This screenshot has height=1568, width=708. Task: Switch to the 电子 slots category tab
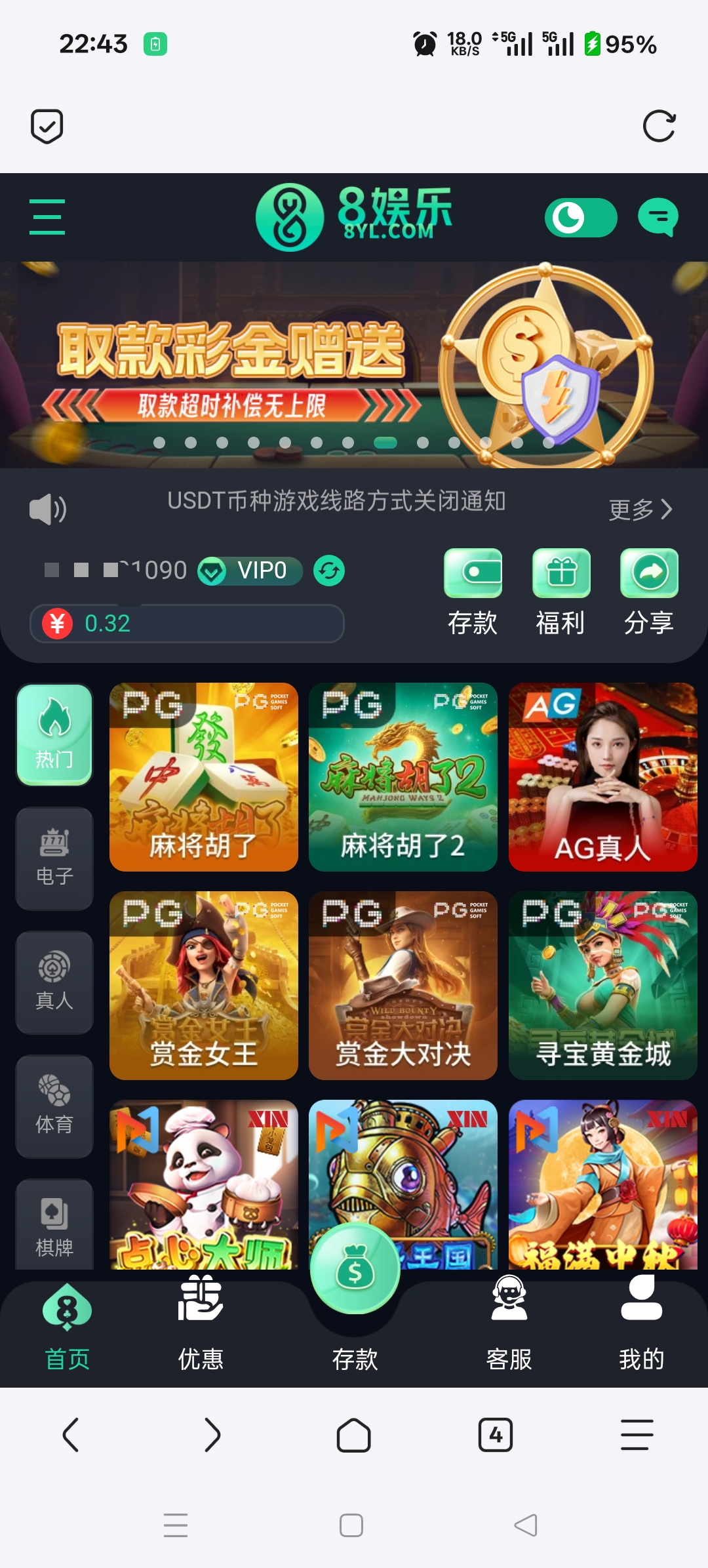pos(54,858)
